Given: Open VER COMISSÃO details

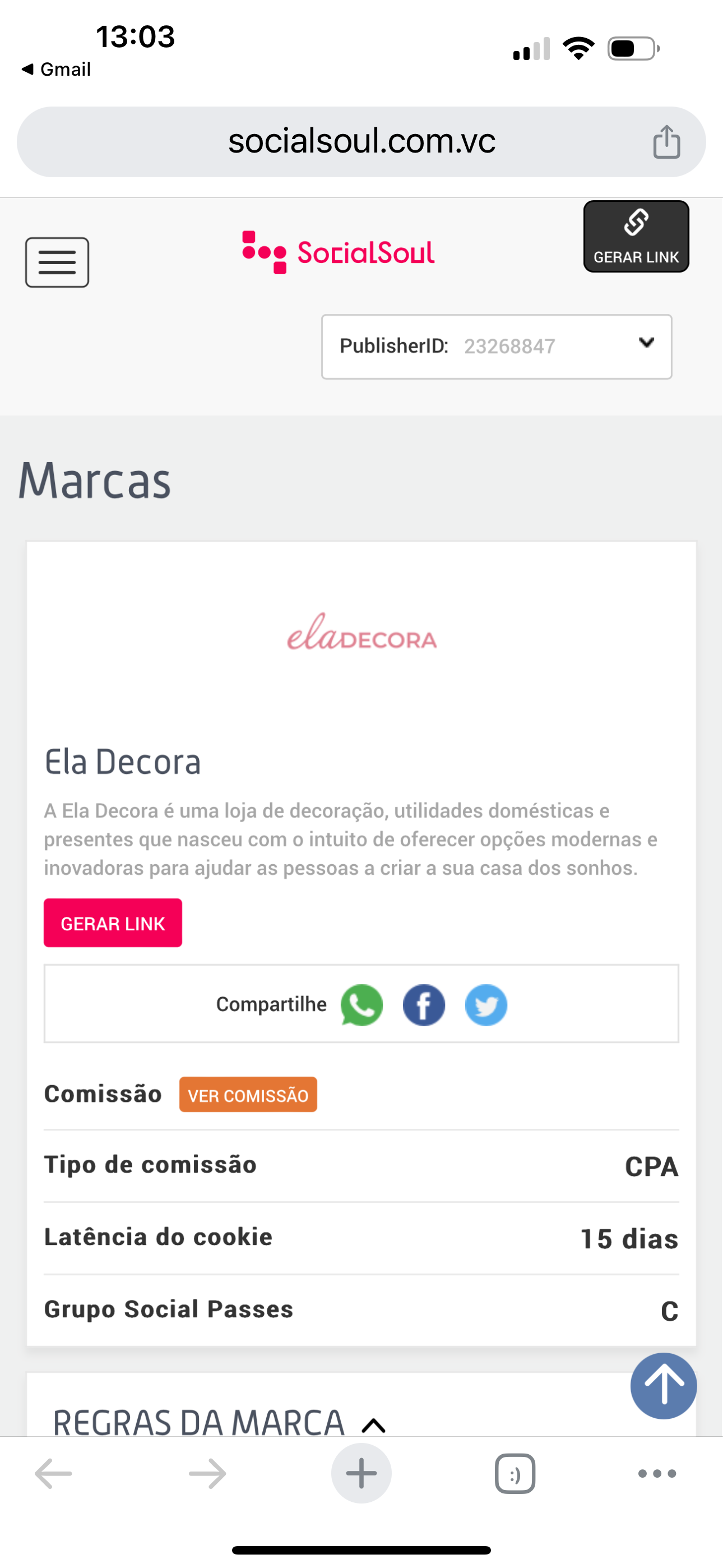Looking at the screenshot, I should tap(248, 1095).
